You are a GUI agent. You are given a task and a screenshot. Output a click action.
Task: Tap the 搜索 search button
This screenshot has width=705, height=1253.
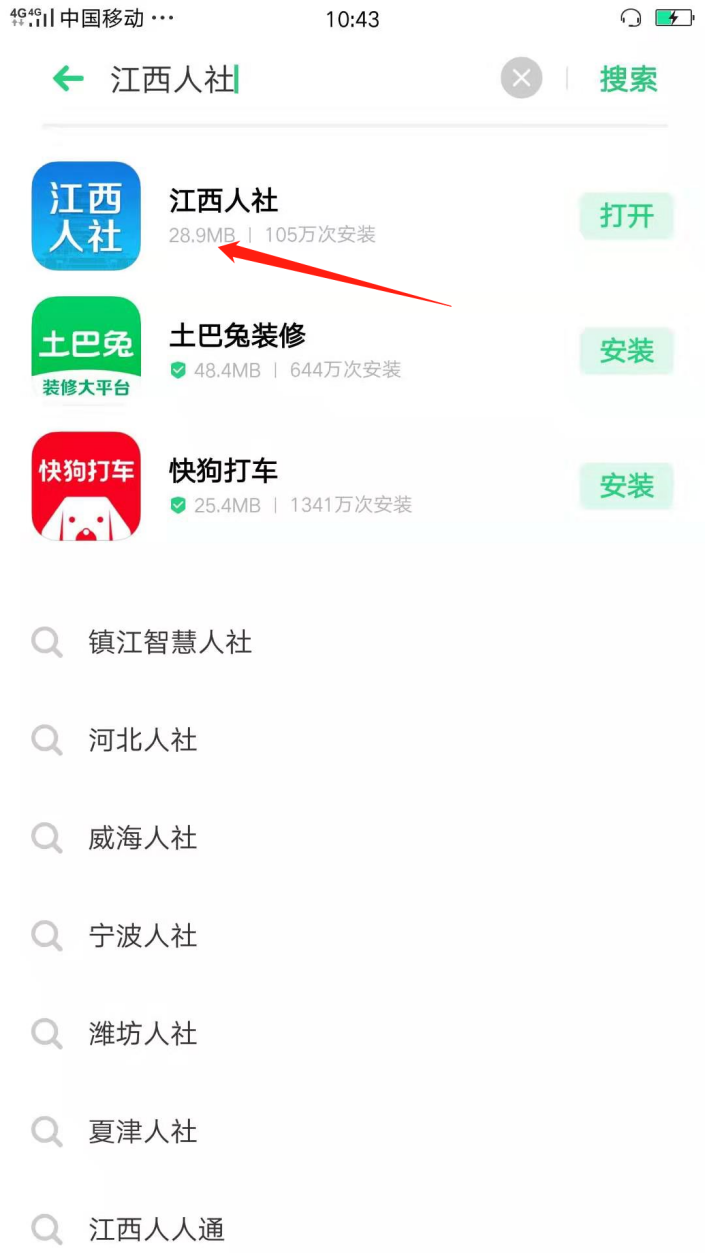click(628, 79)
